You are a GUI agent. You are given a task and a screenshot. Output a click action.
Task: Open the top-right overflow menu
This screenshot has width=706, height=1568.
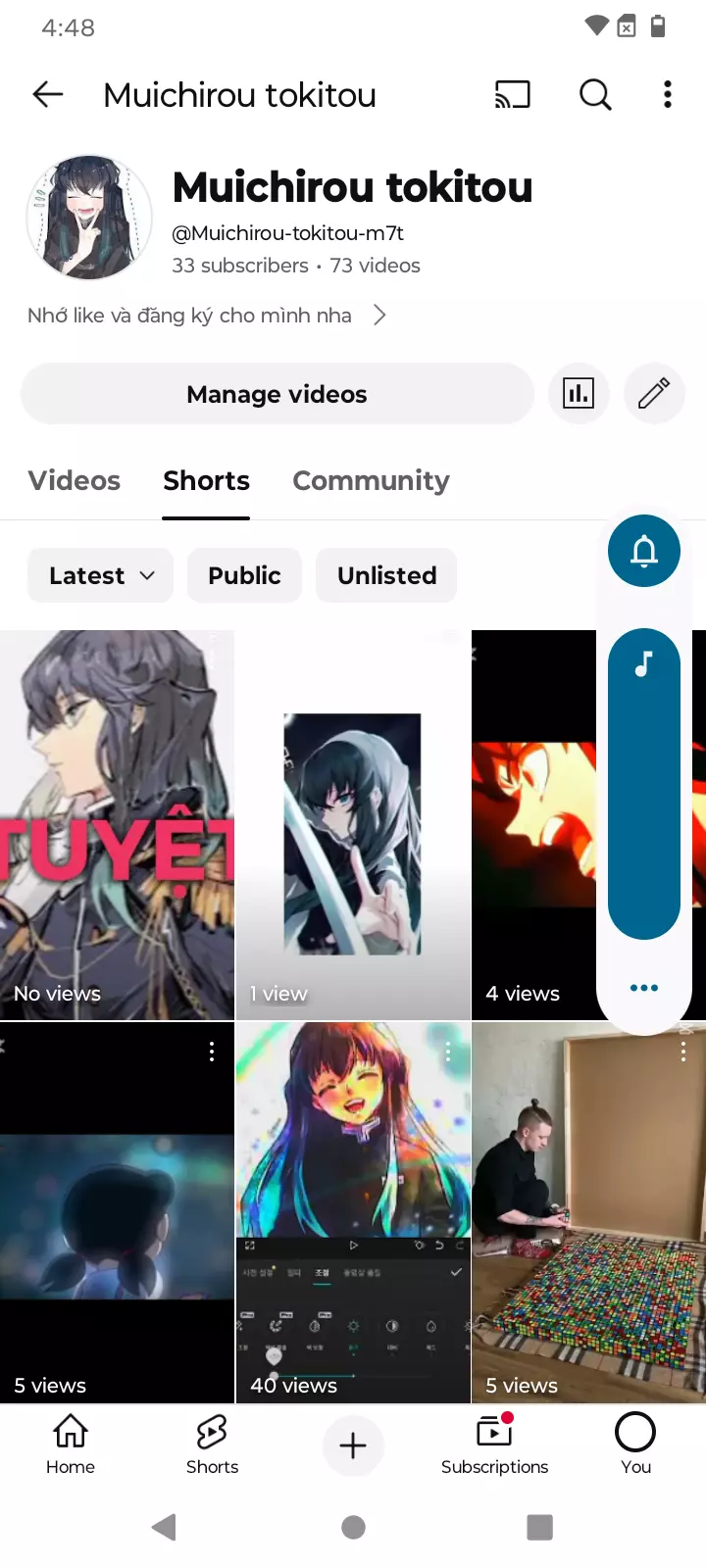pos(668,94)
